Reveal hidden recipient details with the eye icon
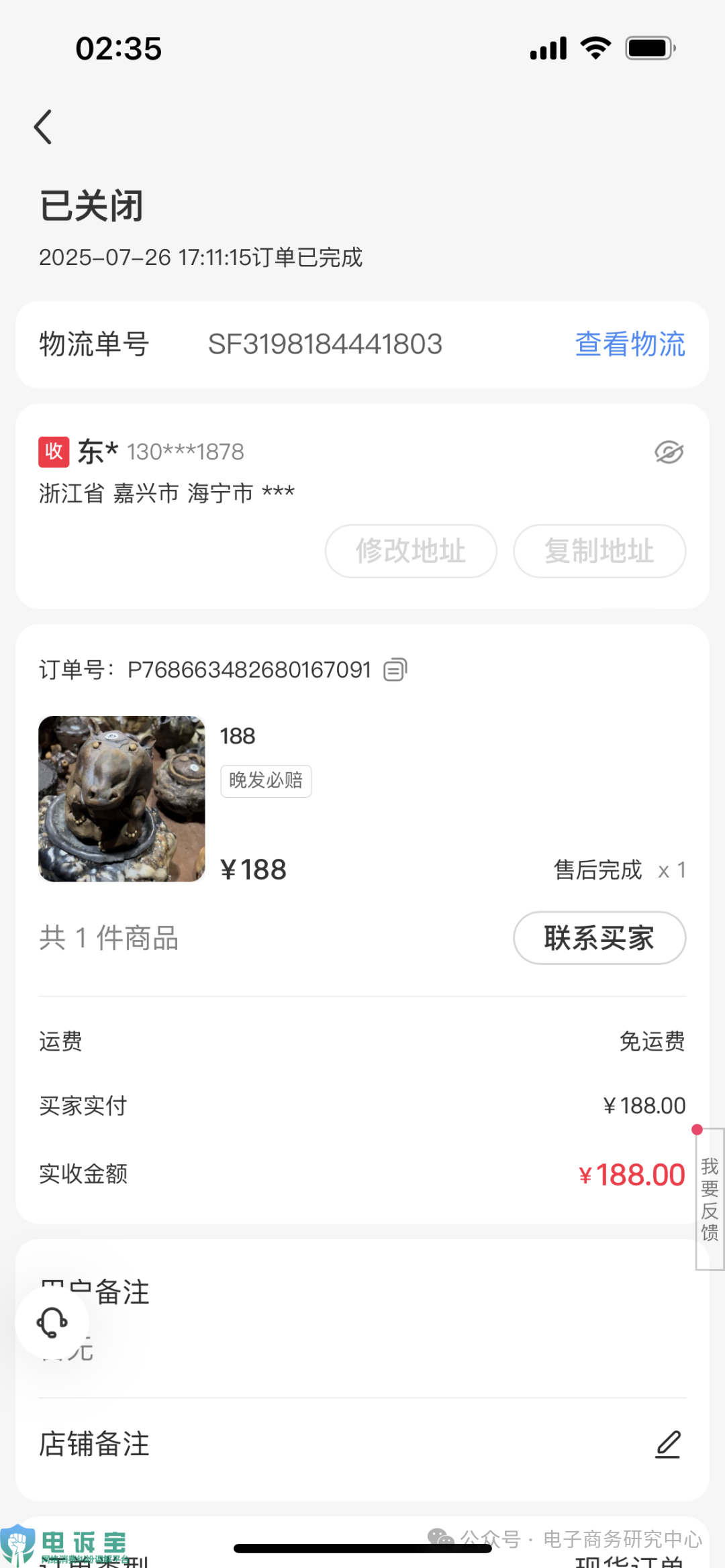The width and height of the screenshot is (725, 1568). (669, 453)
